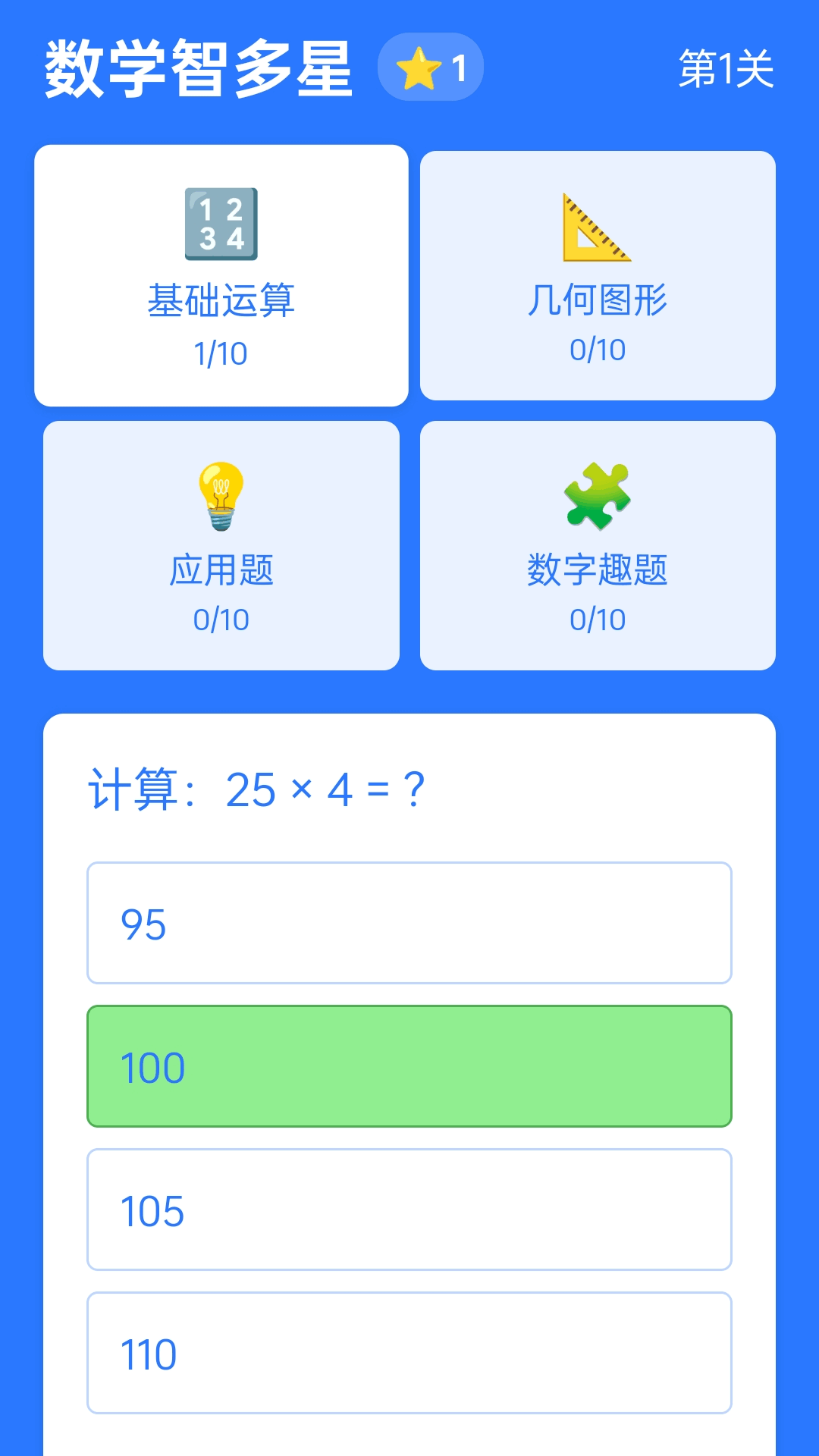The image size is (819, 1456).
Task: Select answer option 95
Action: coord(409,924)
